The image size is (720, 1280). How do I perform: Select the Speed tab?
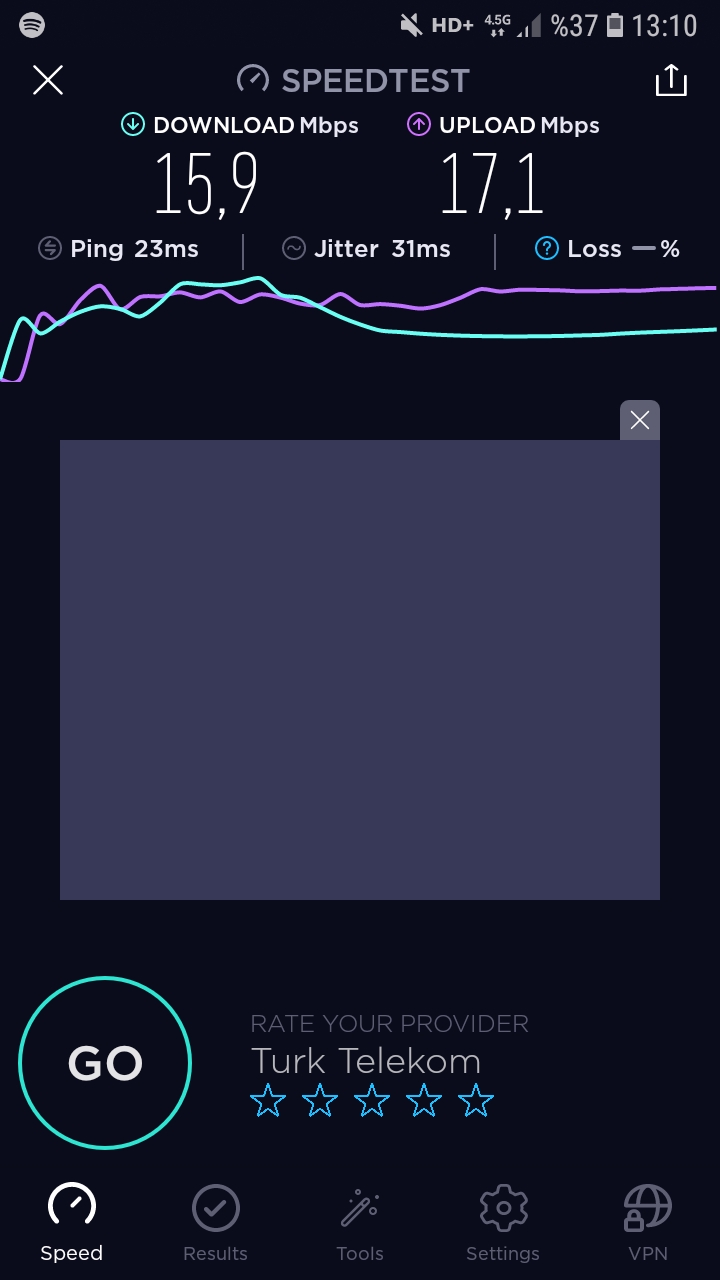[x=72, y=1223]
